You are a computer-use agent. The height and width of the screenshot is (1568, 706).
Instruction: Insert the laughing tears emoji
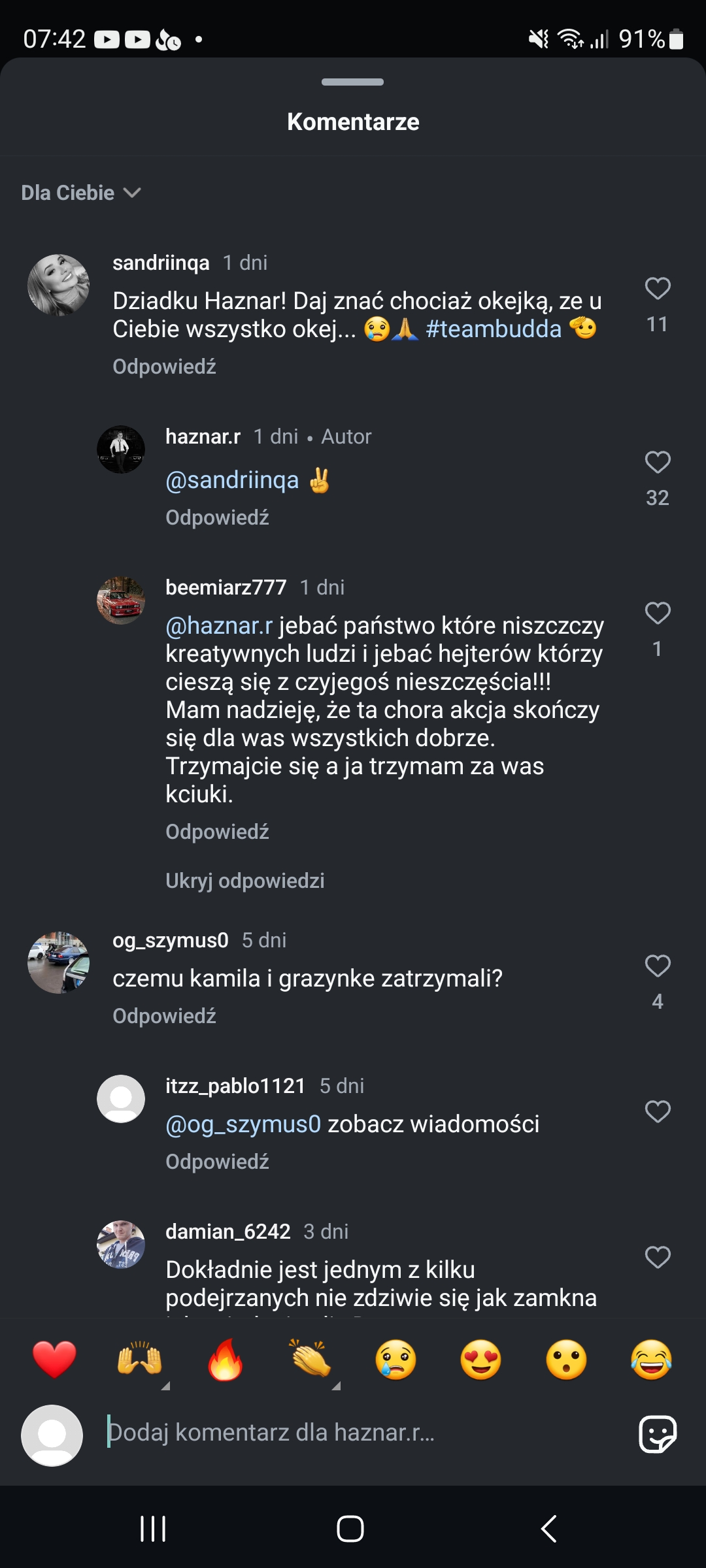[651, 1360]
